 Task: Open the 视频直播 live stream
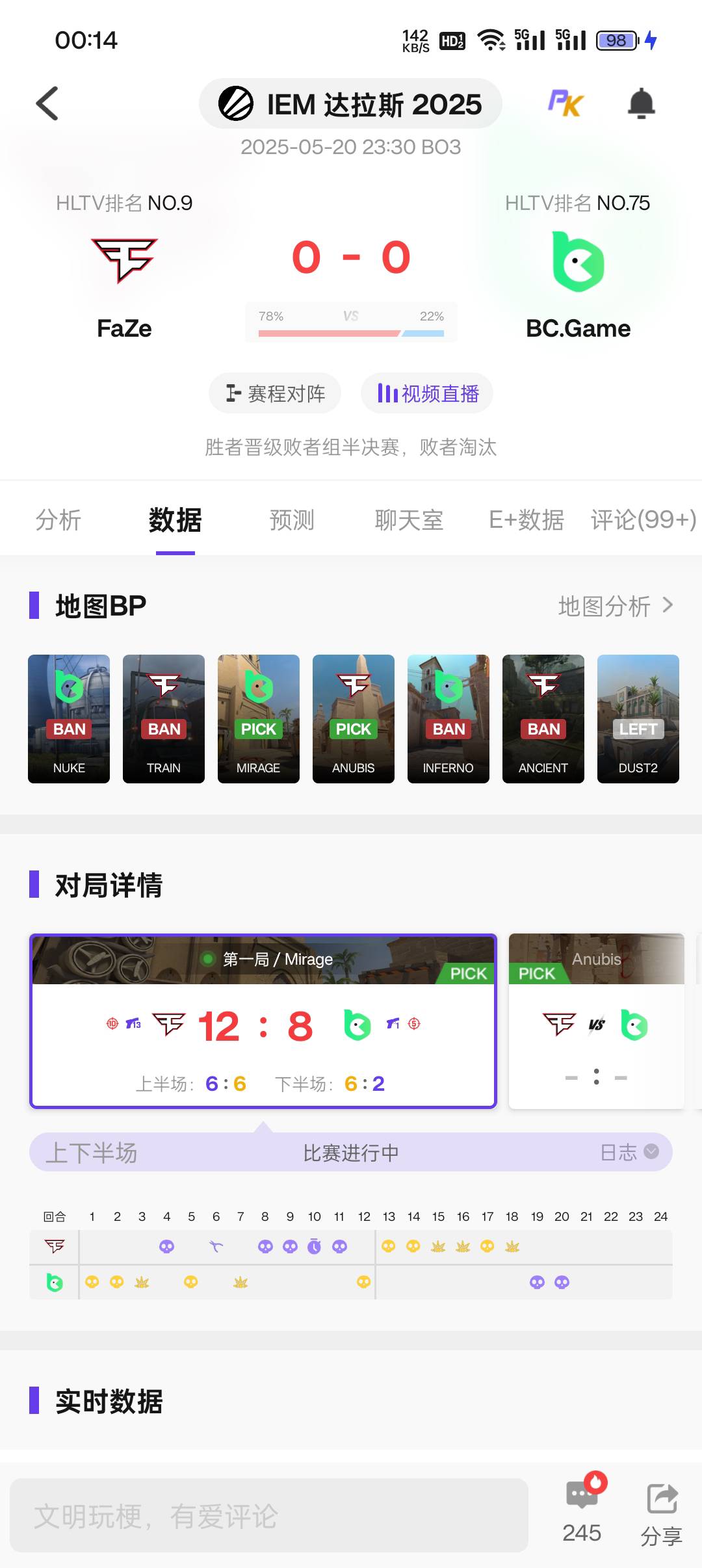tap(426, 393)
